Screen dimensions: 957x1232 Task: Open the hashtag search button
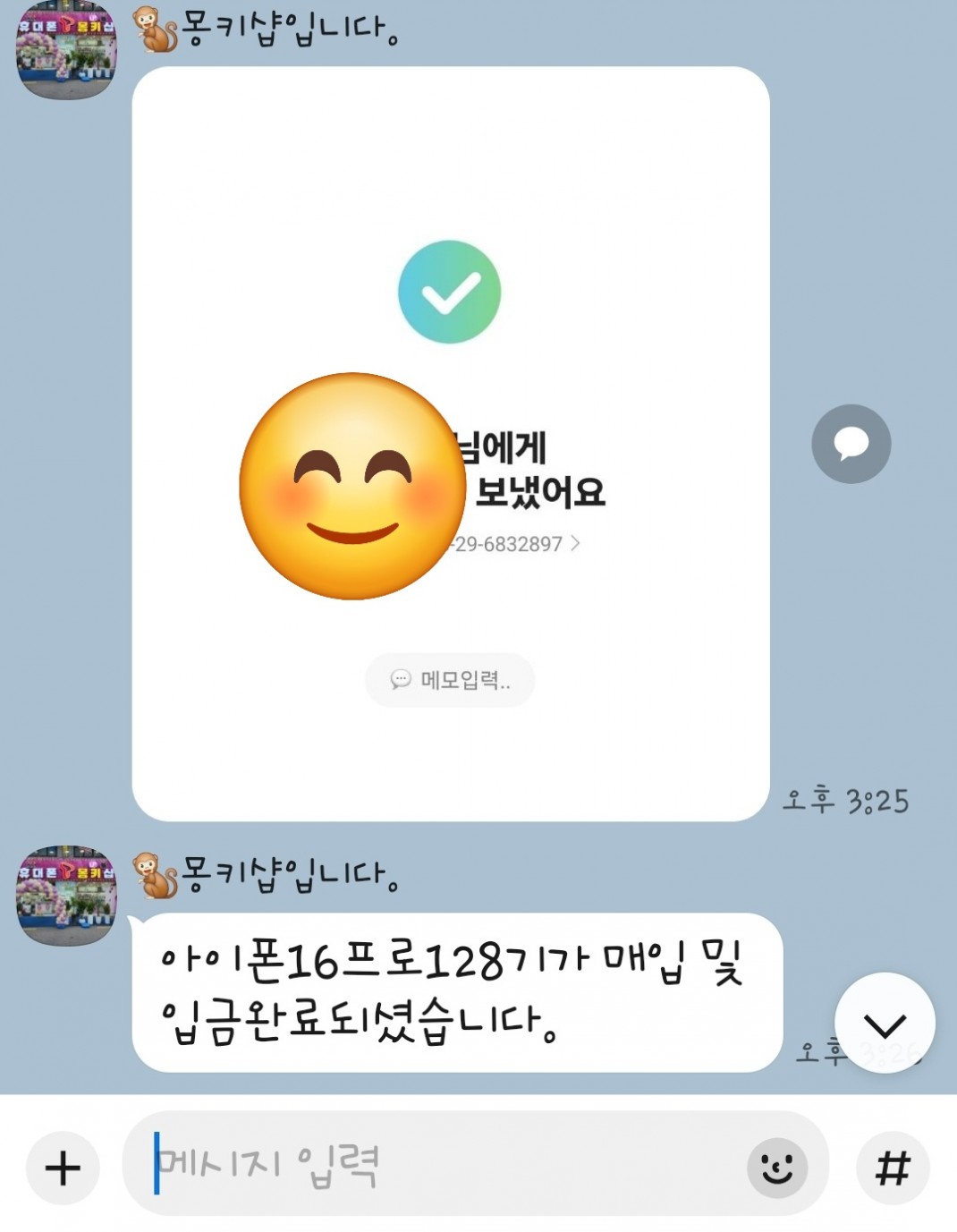coord(893,1168)
